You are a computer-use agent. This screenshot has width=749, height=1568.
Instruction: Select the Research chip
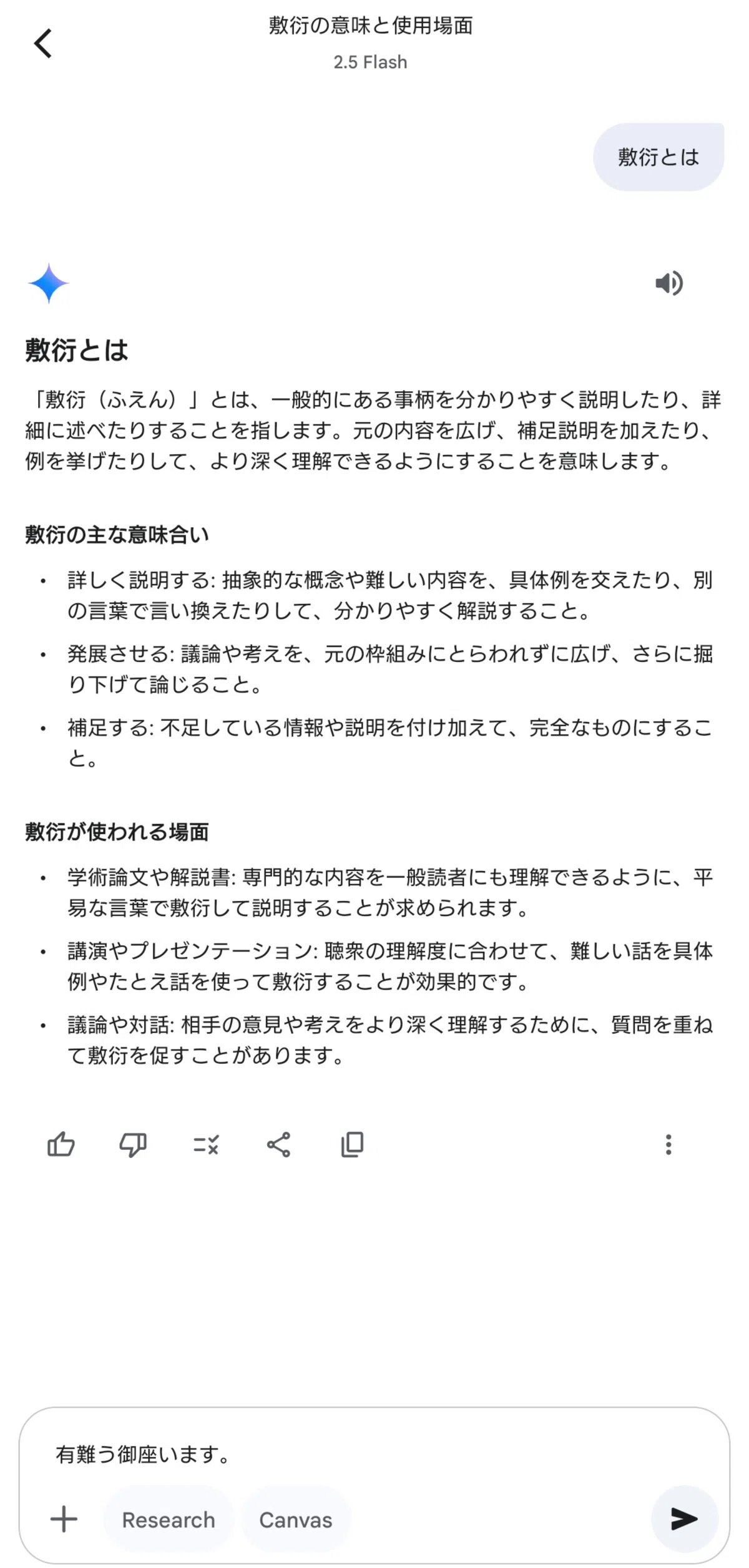pos(169,1519)
